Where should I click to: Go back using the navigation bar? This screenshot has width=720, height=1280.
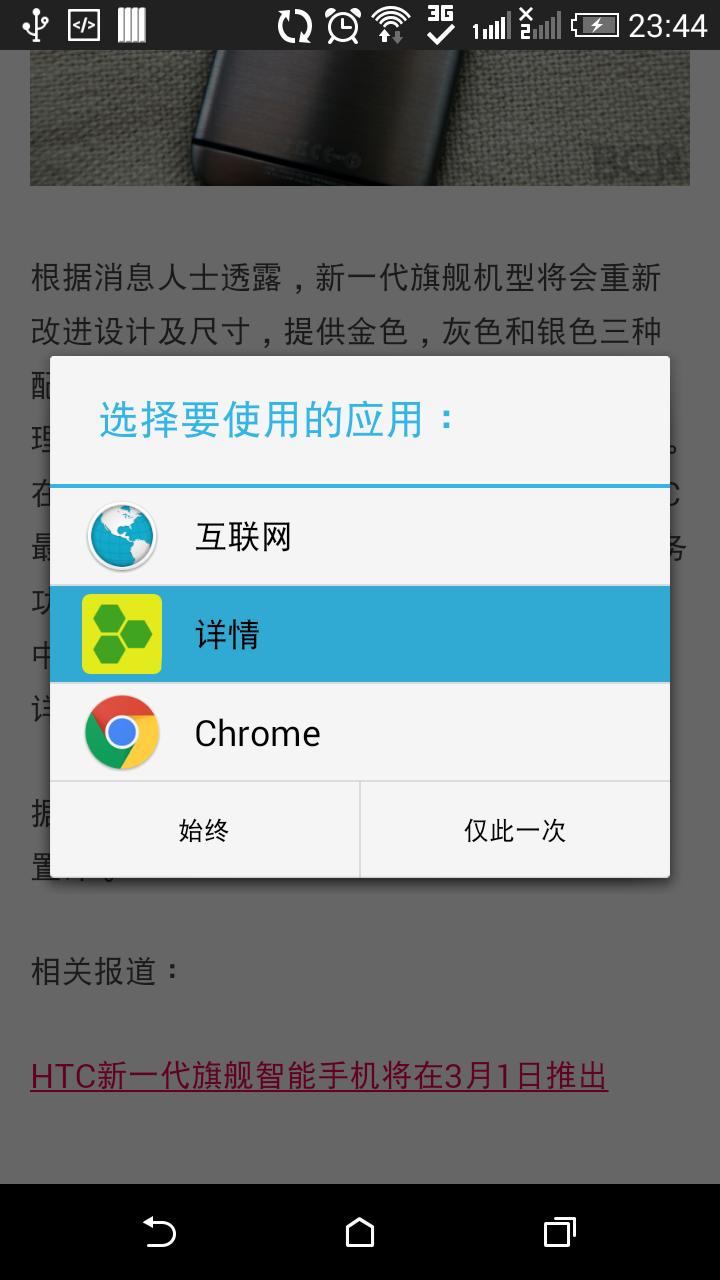(159, 1232)
